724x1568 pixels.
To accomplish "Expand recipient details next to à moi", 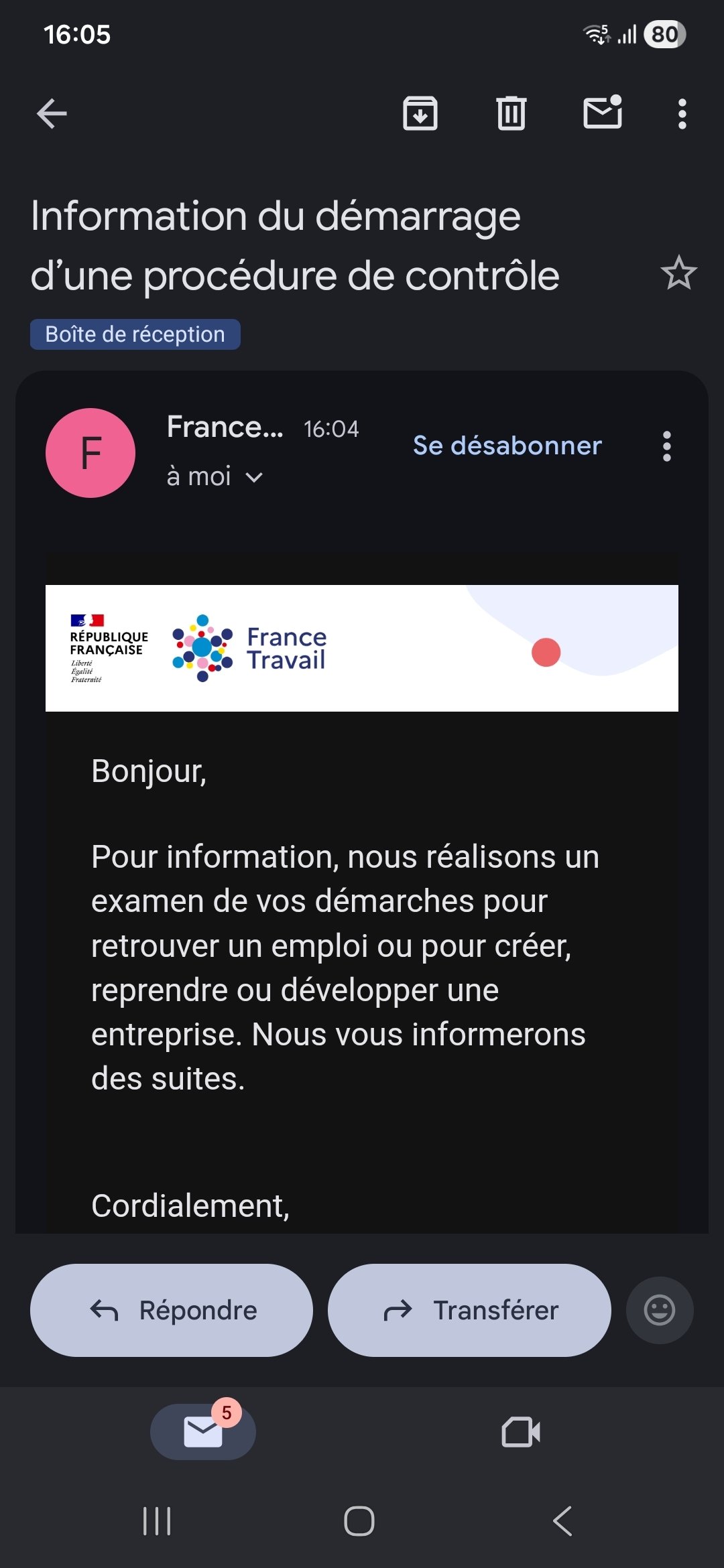I will 254,477.
